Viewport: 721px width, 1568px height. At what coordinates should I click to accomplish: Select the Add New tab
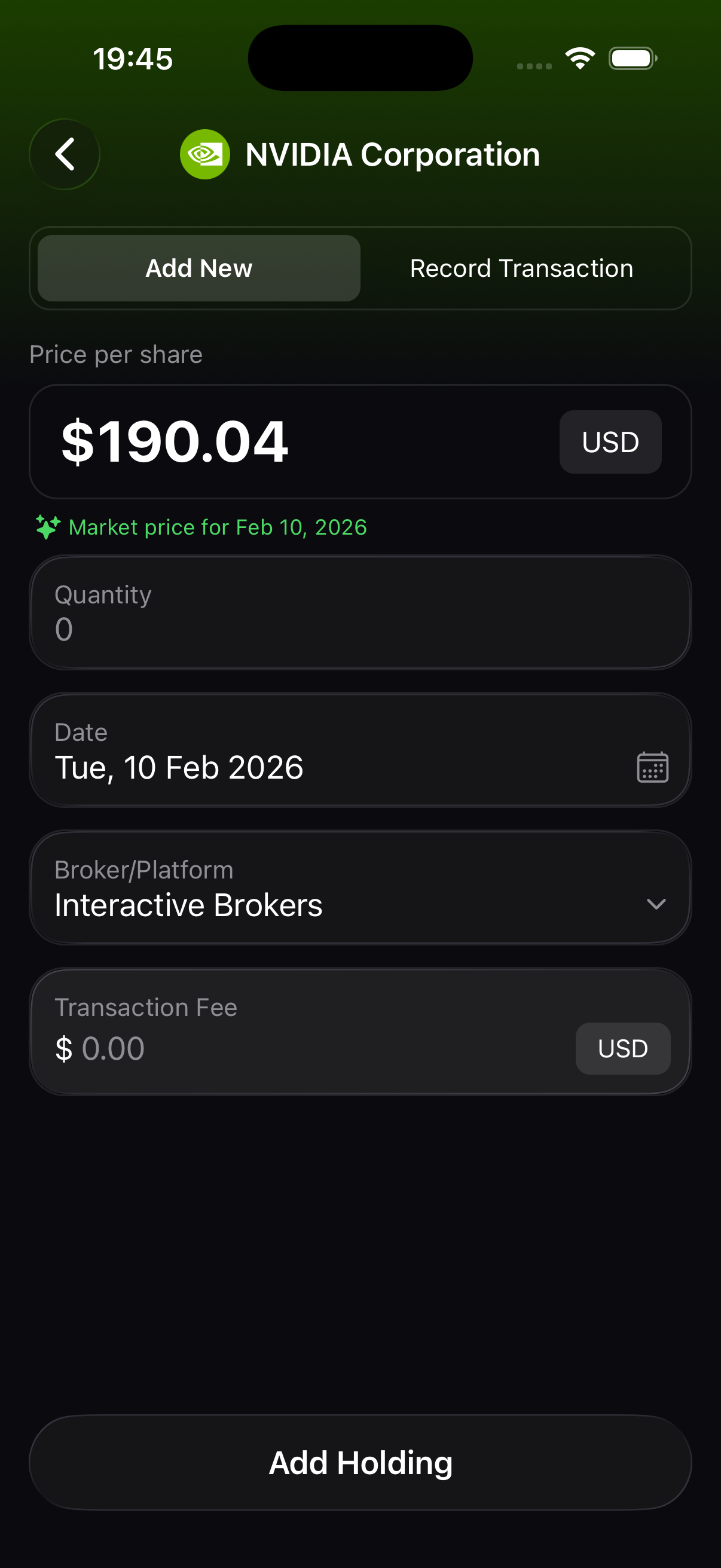(199, 268)
